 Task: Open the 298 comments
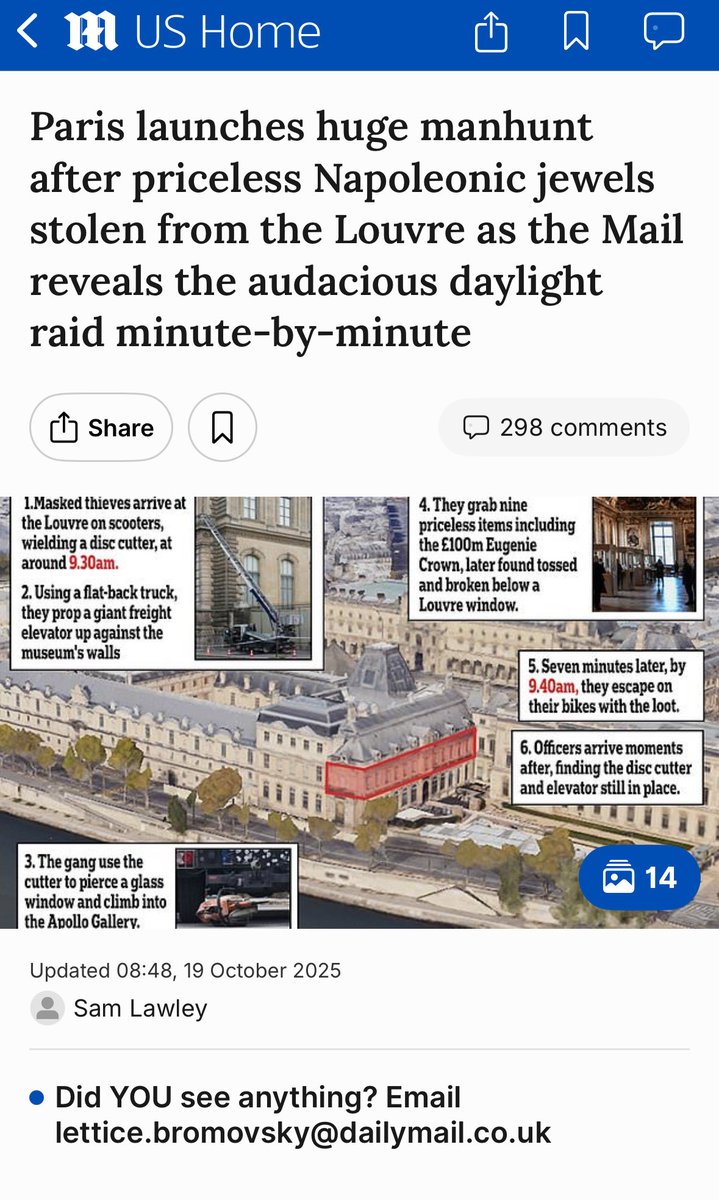(564, 428)
